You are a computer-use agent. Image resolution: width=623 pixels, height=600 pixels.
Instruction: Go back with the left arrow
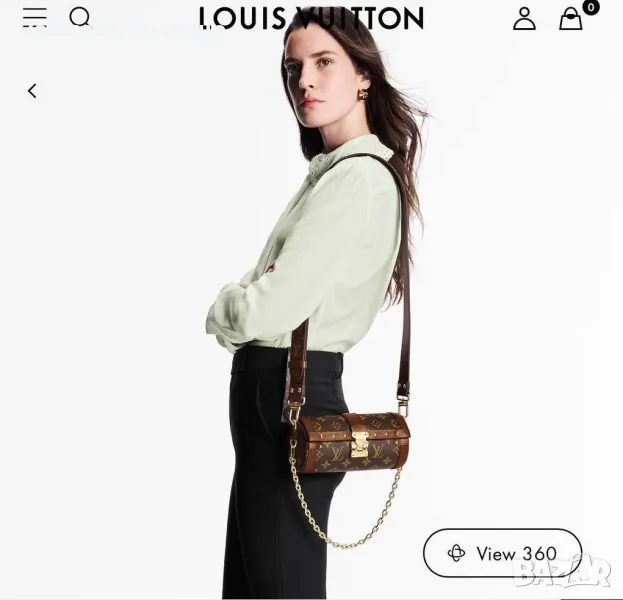click(32, 91)
